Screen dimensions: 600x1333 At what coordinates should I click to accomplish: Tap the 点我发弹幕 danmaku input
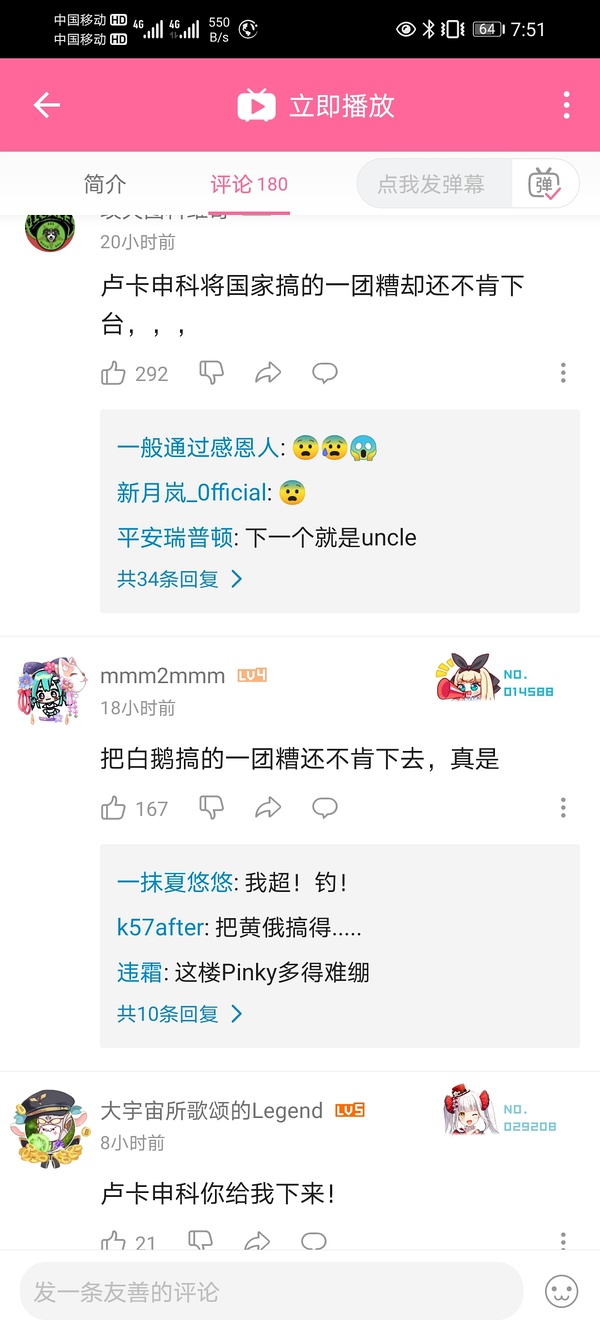pos(431,184)
